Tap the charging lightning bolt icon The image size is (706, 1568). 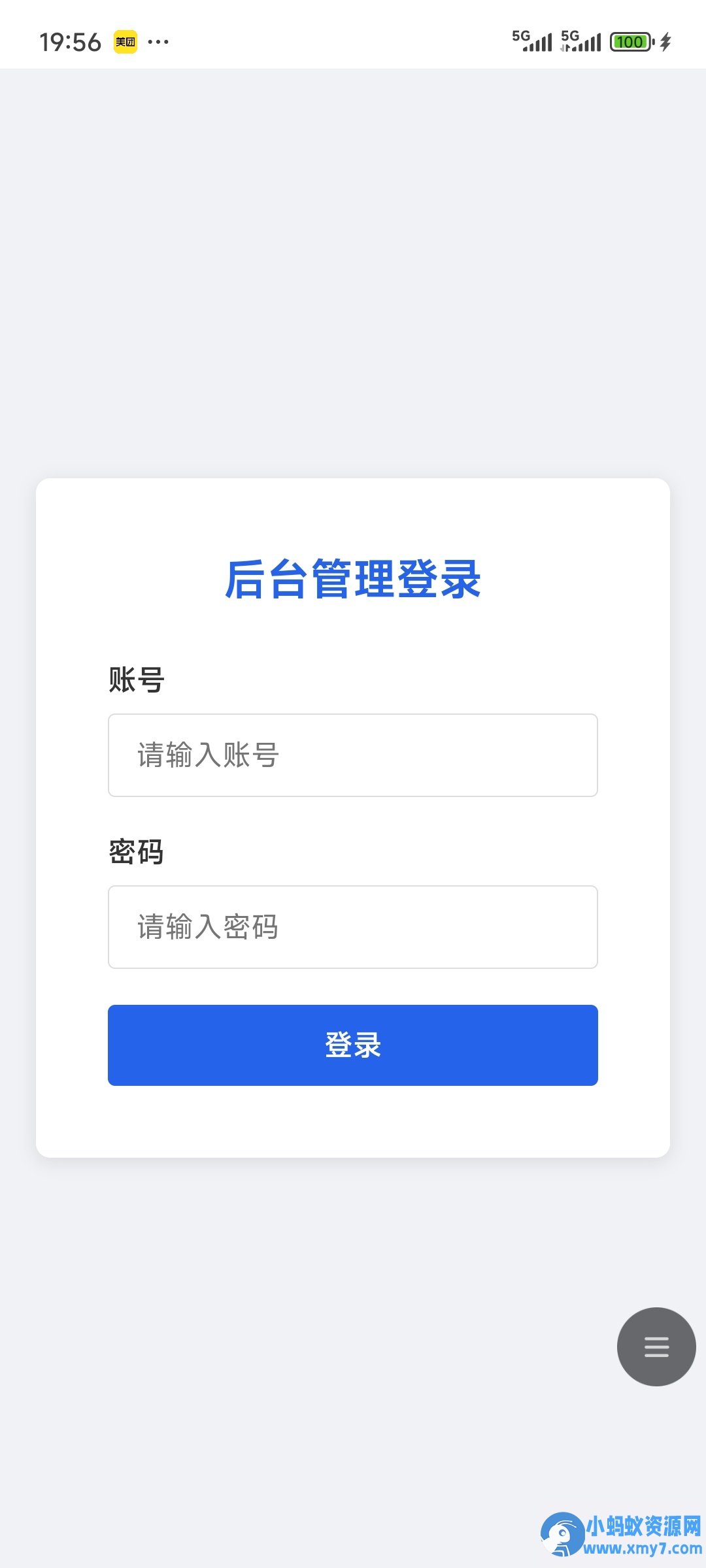pyautogui.click(x=665, y=41)
